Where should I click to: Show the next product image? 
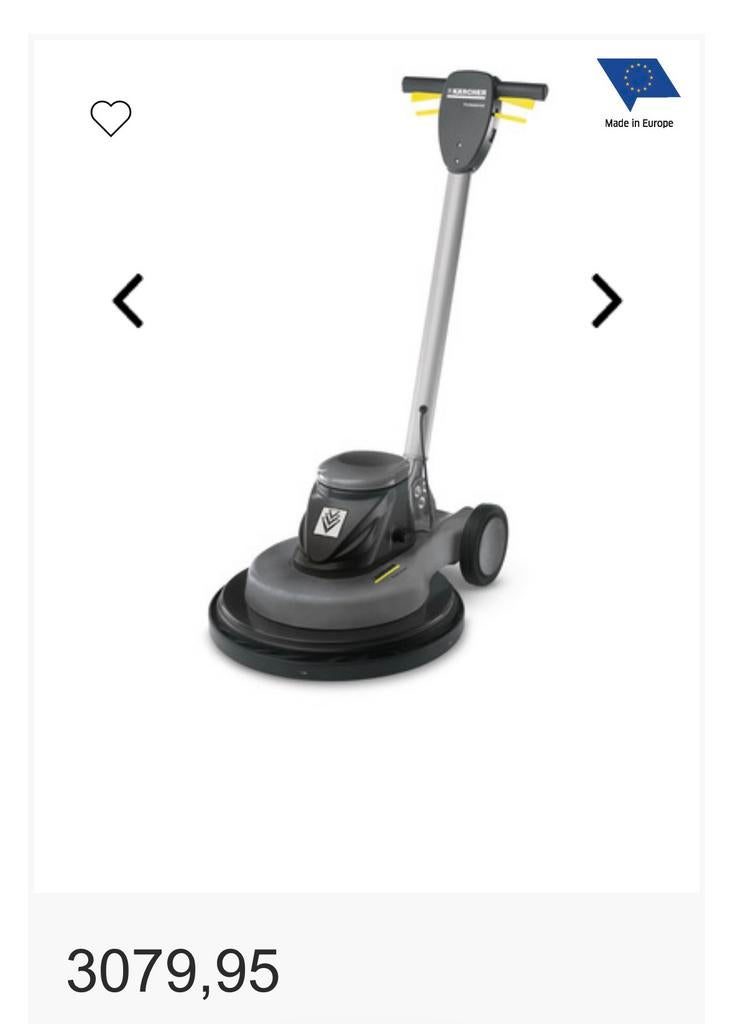coord(606,300)
